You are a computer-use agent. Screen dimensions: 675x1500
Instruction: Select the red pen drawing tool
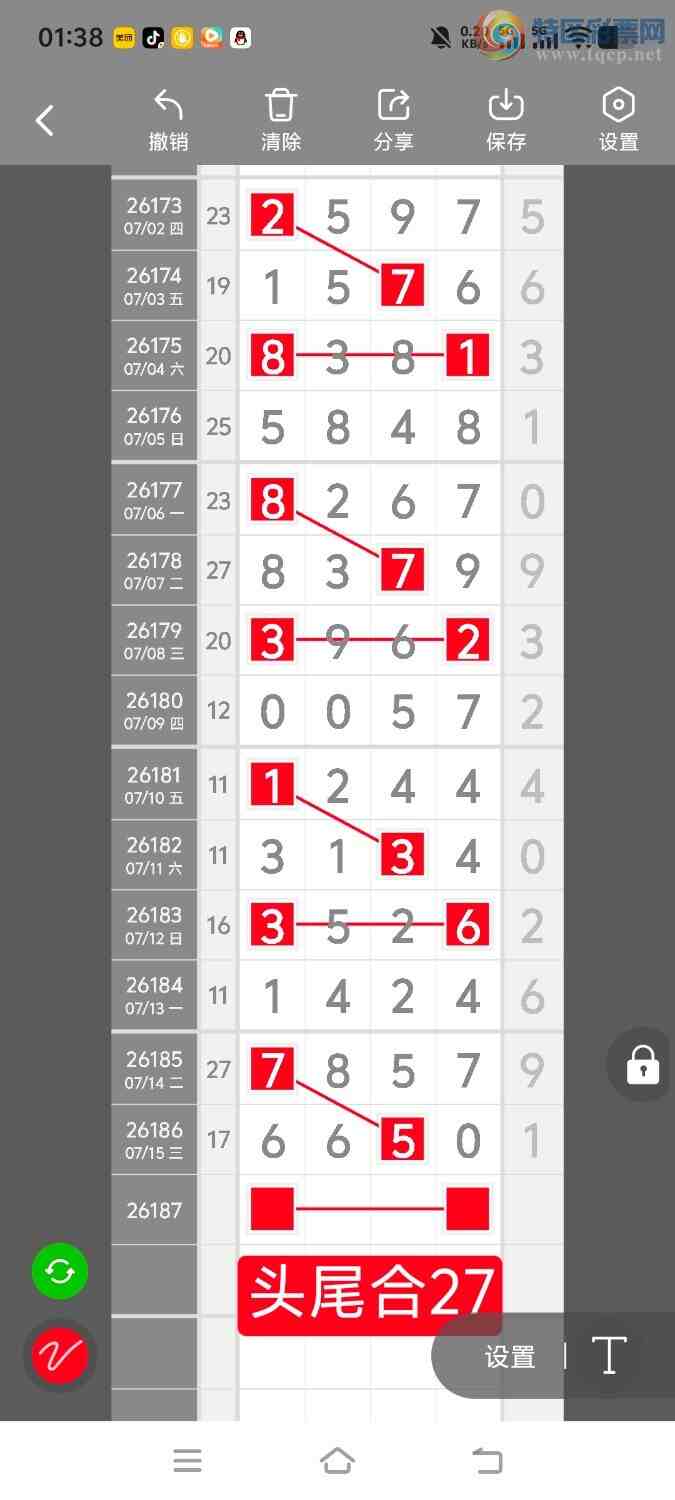[x=60, y=1356]
